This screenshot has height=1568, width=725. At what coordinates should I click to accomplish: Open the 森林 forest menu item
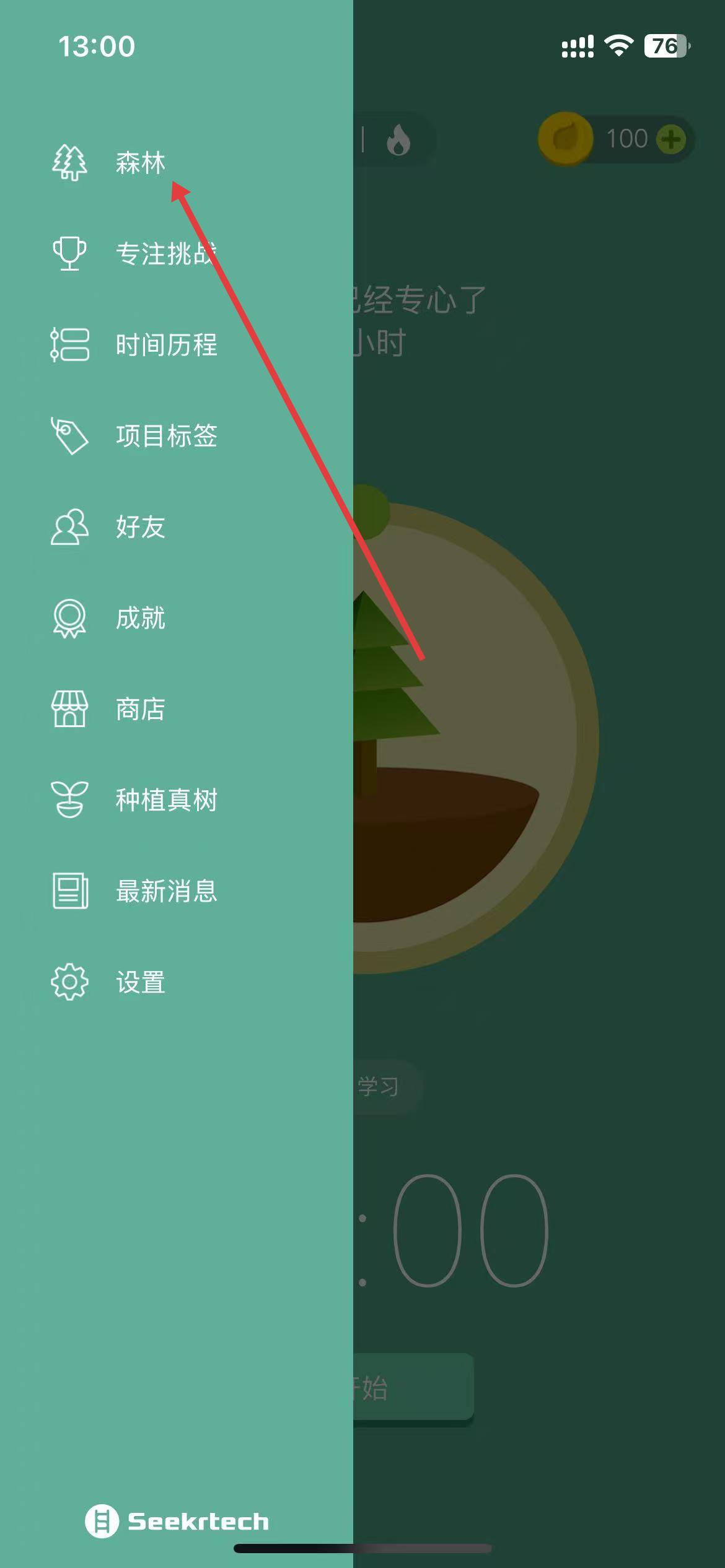click(x=139, y=163)
